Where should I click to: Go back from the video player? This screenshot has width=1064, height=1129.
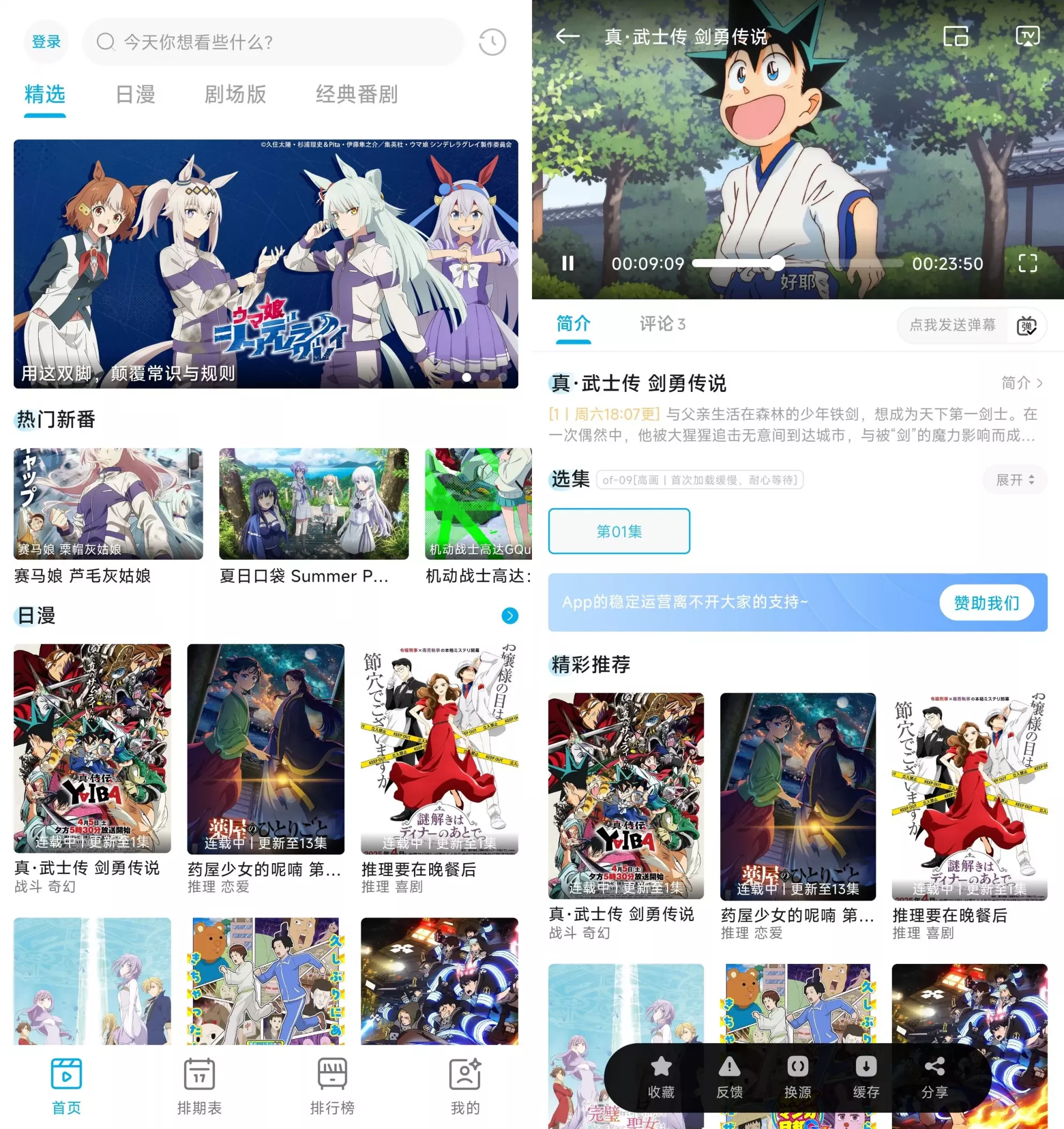[x=567, y=37]
